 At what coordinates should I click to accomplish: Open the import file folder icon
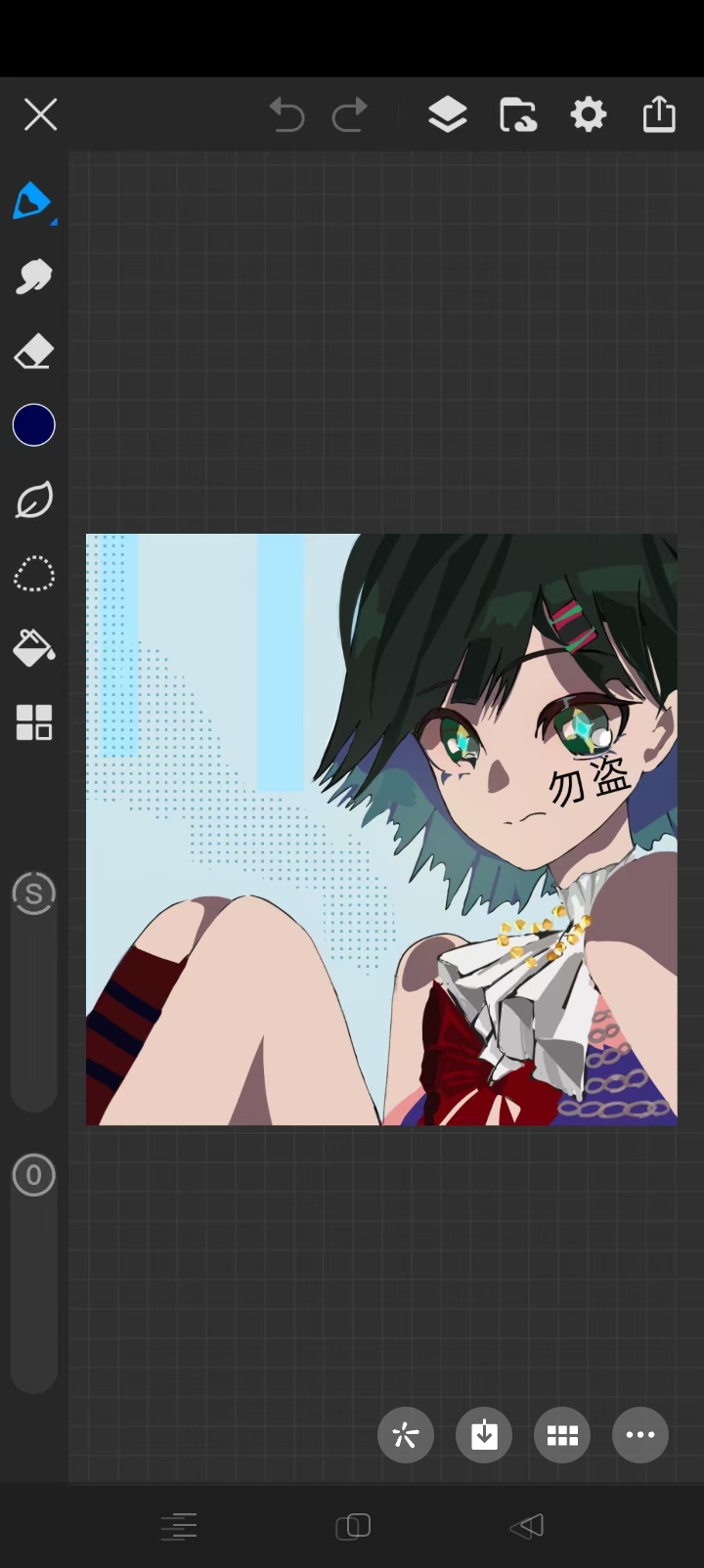coord(517,114)
